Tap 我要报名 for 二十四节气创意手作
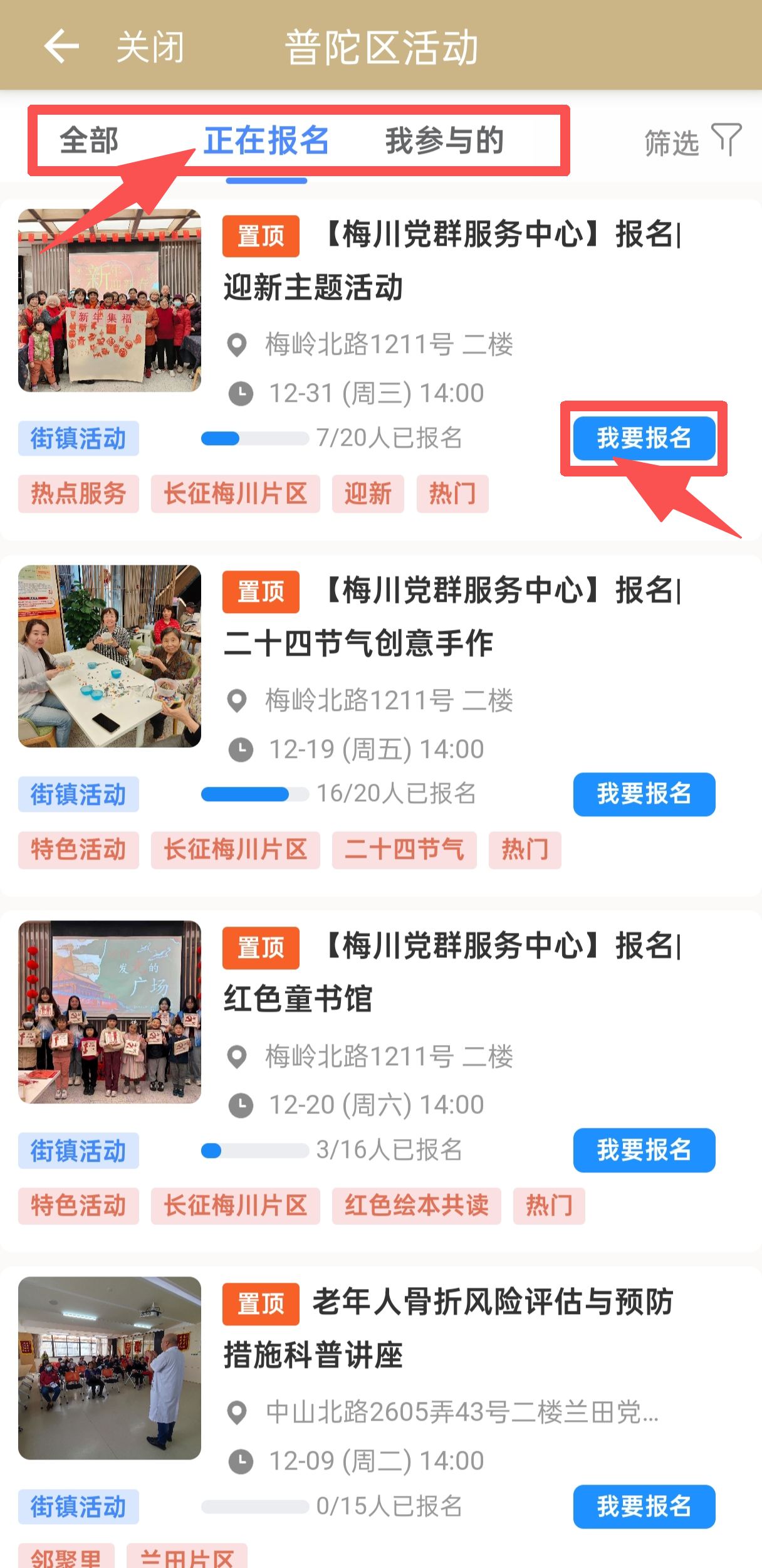 pos(644,794)
